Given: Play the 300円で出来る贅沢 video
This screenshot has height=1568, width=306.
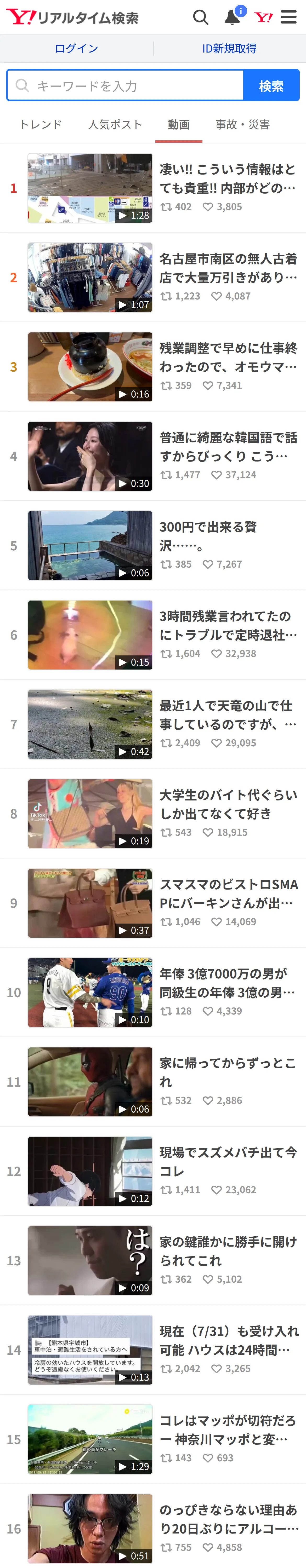Looking at the screenshot, I should 153,545.
